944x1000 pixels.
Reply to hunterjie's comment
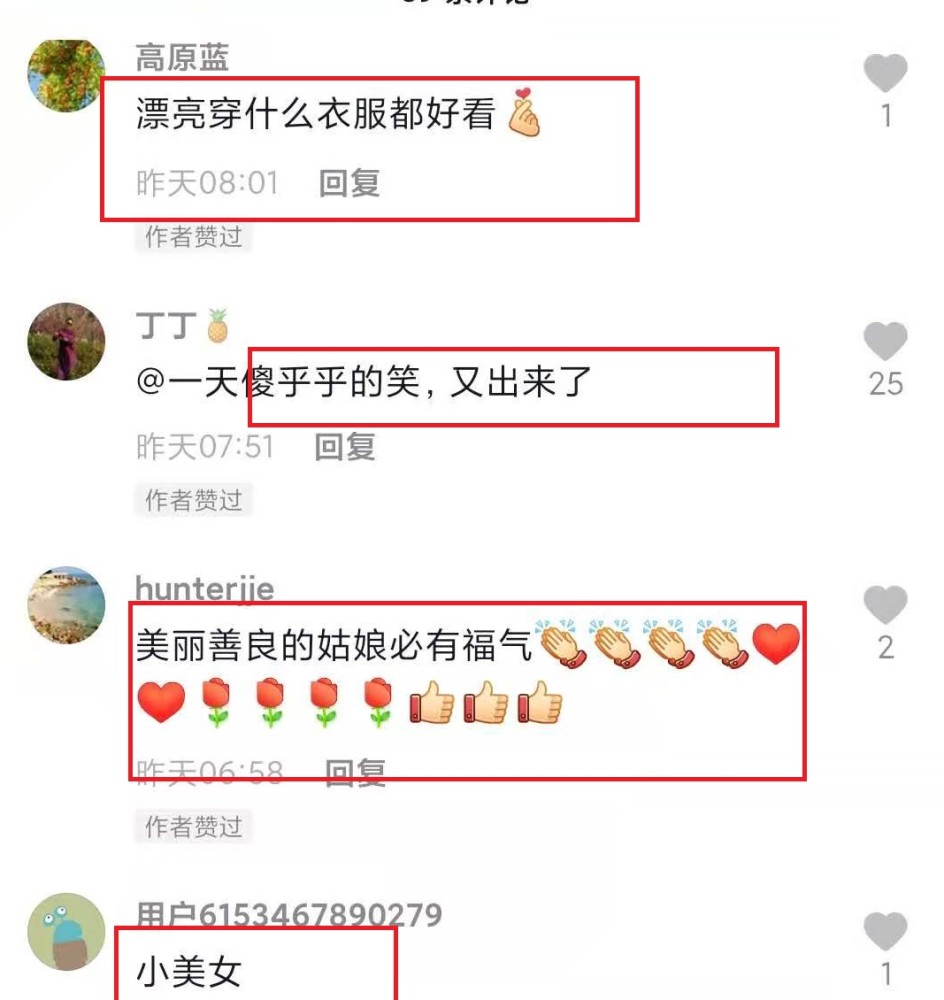pos(355,774)
